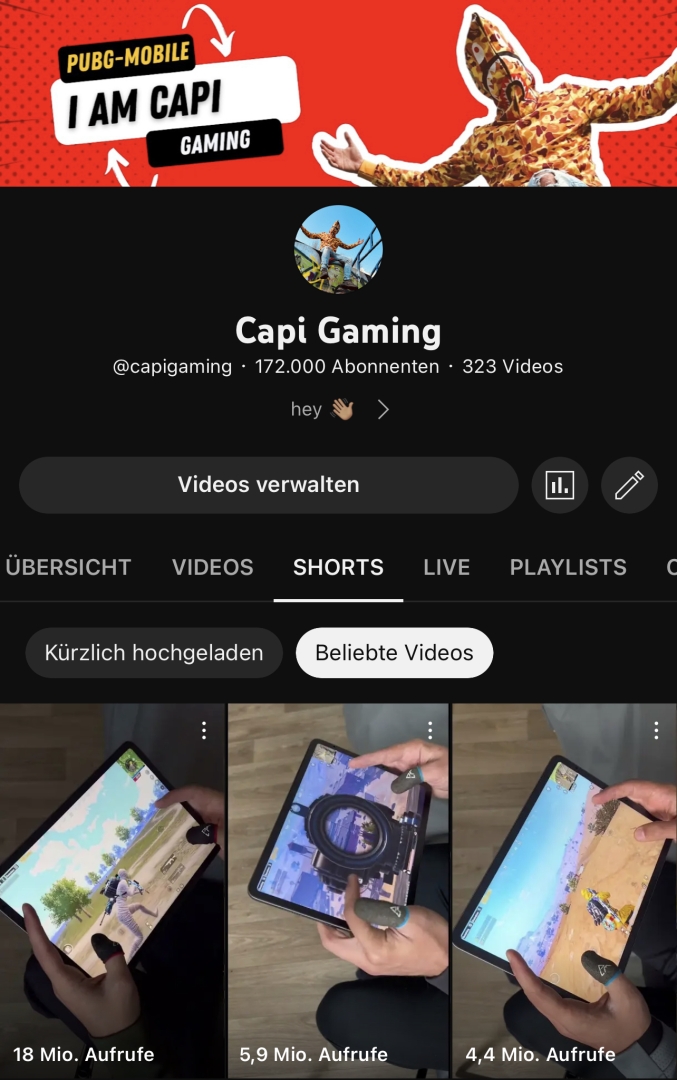Play the short with 5,9 Mio. Aufrufe
The height and width of the screenshot is (1080, 677).
coord(338,880)
